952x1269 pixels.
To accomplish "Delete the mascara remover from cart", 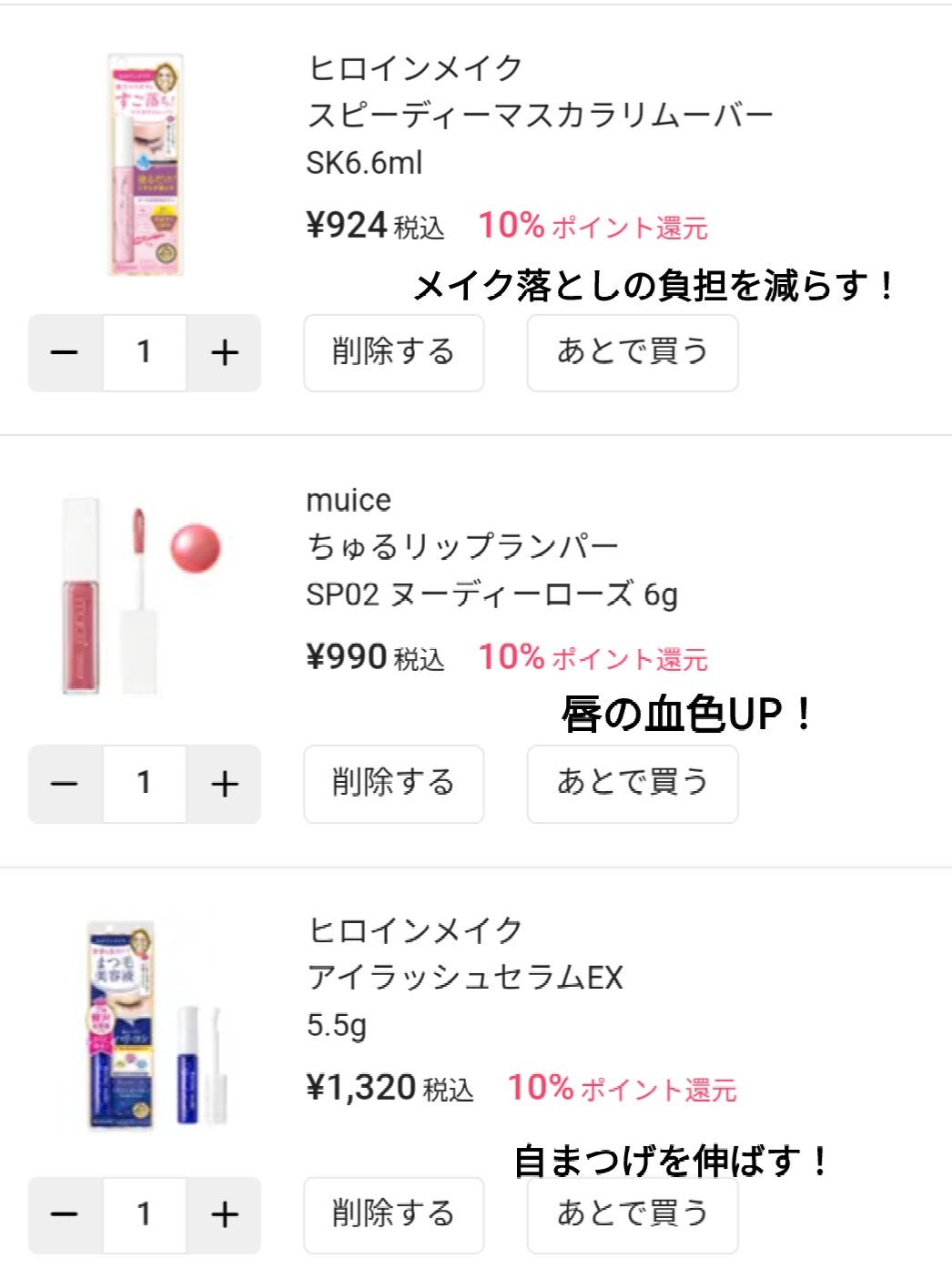I will tap(394, 352).
